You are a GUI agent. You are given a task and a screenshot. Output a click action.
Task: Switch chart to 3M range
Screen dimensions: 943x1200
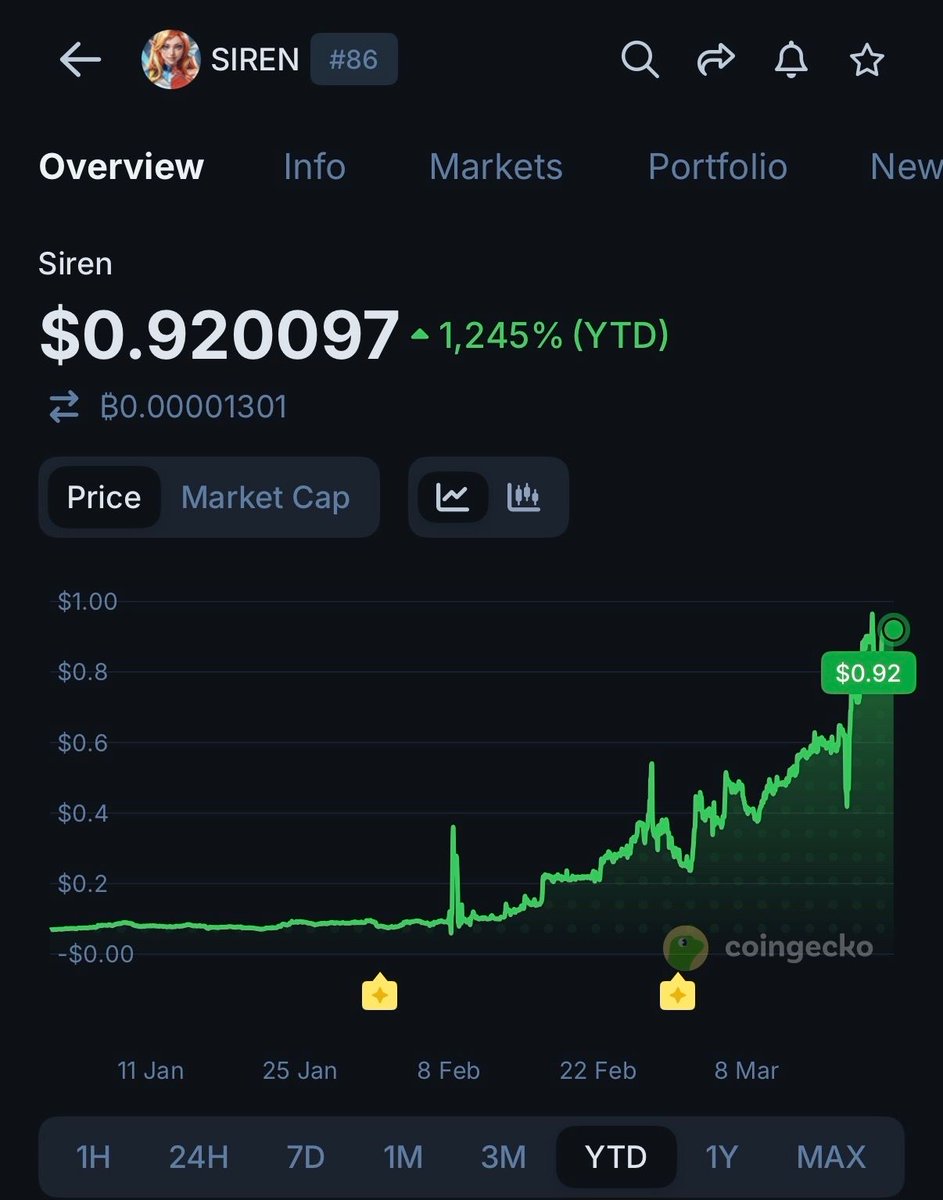coord(503,1158)
